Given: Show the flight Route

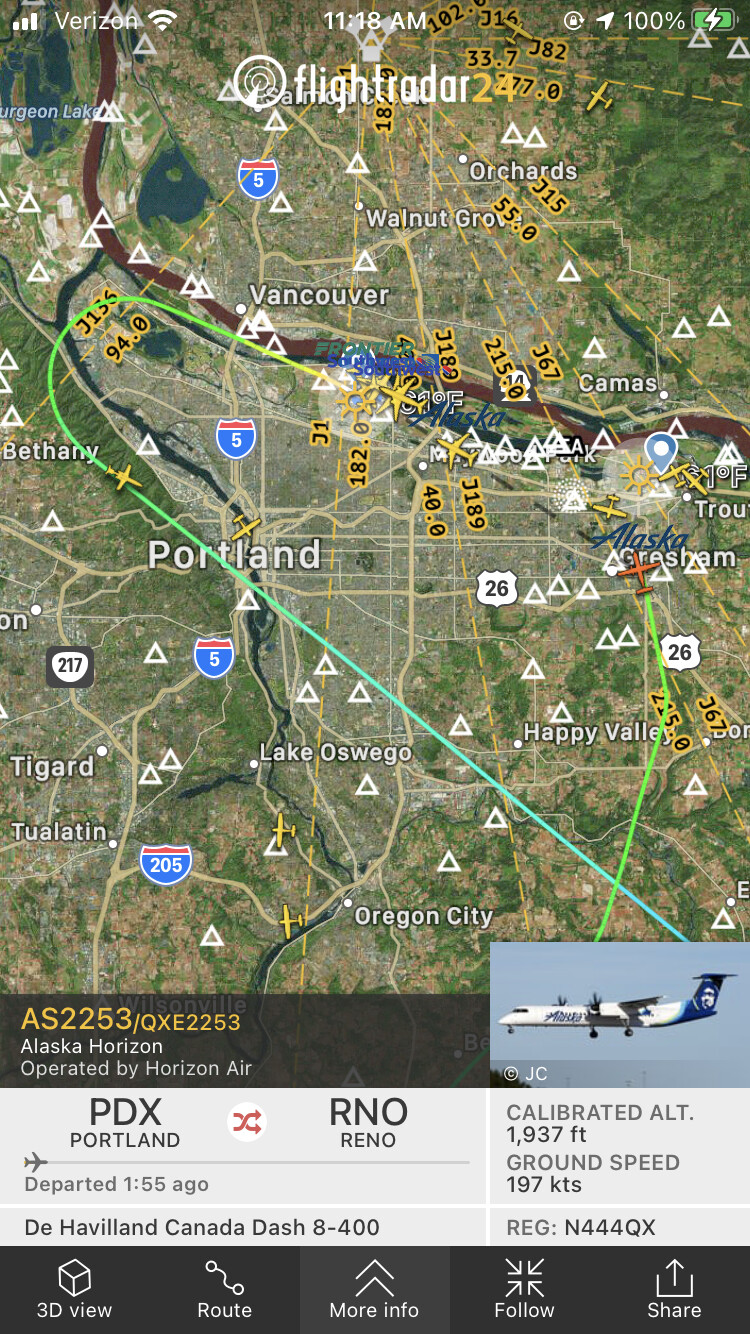Looking at the screenshot, I should pyautogui.click(x=224, y=1289).
